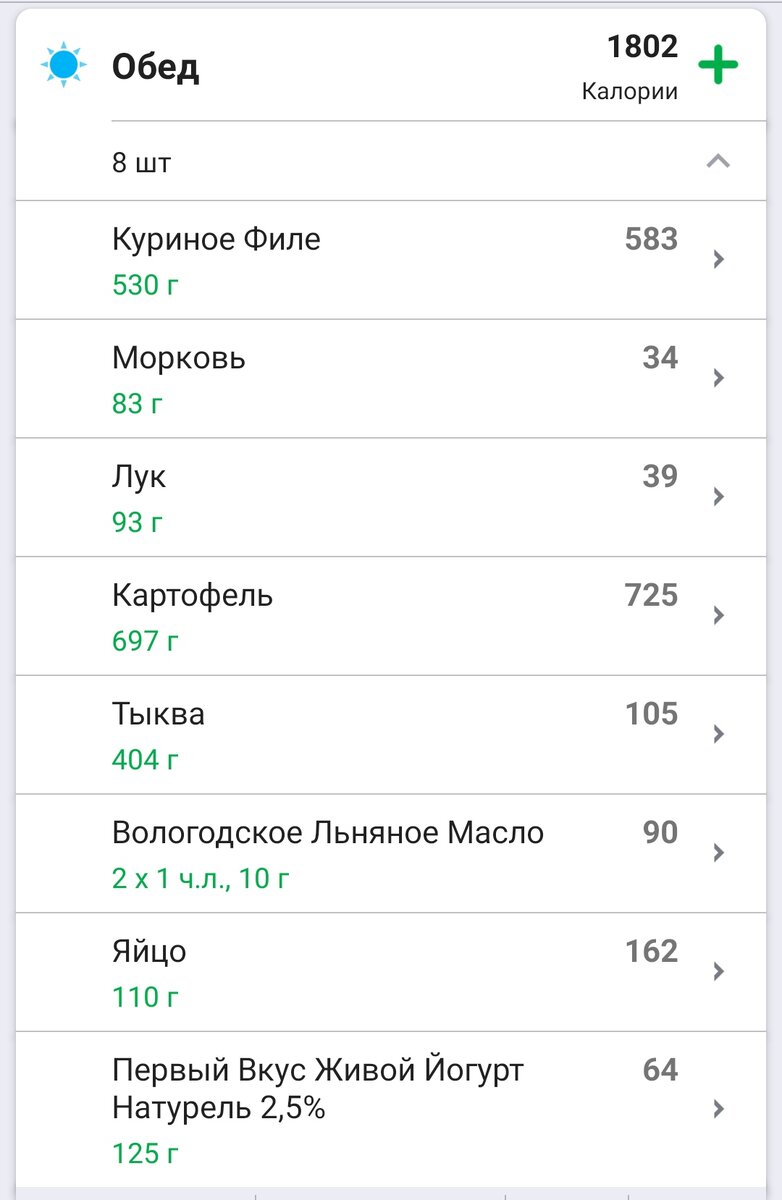
Task: Tap the arrow next to Морковь
Action: (x=717, y=378)
